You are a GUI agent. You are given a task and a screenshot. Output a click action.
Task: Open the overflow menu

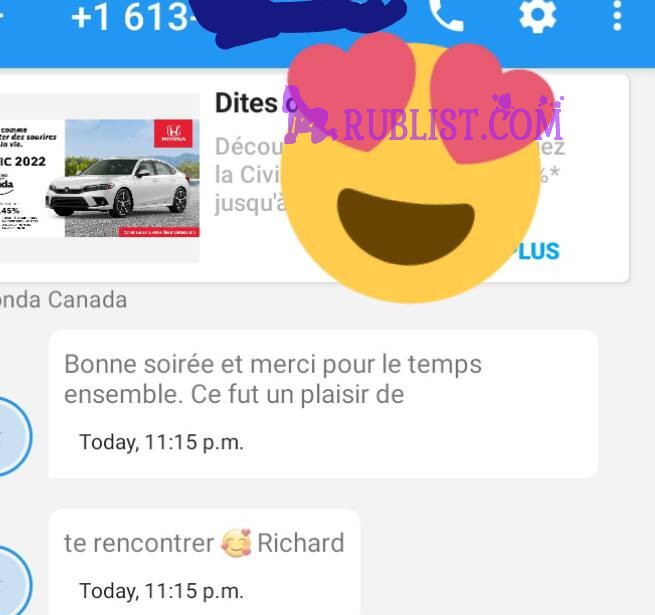(618, 14)
